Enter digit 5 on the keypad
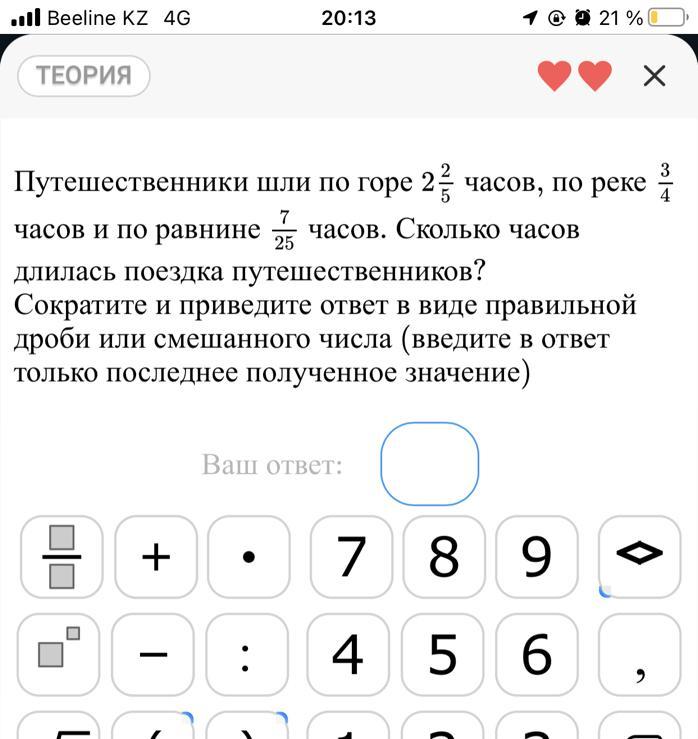Screen dimensions: 698x739 tap(441, 654)
